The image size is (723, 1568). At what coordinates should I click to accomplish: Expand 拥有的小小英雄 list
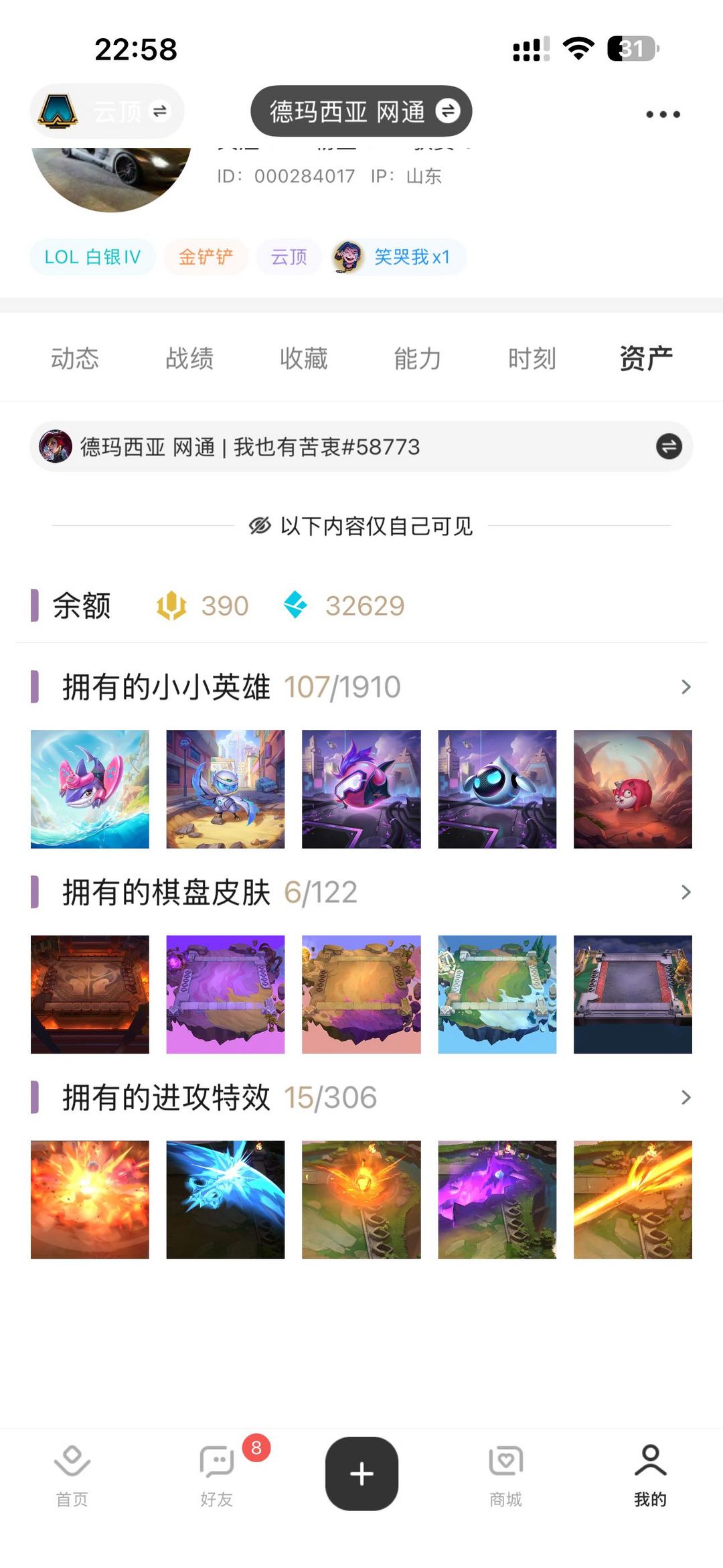pos(686,687)
